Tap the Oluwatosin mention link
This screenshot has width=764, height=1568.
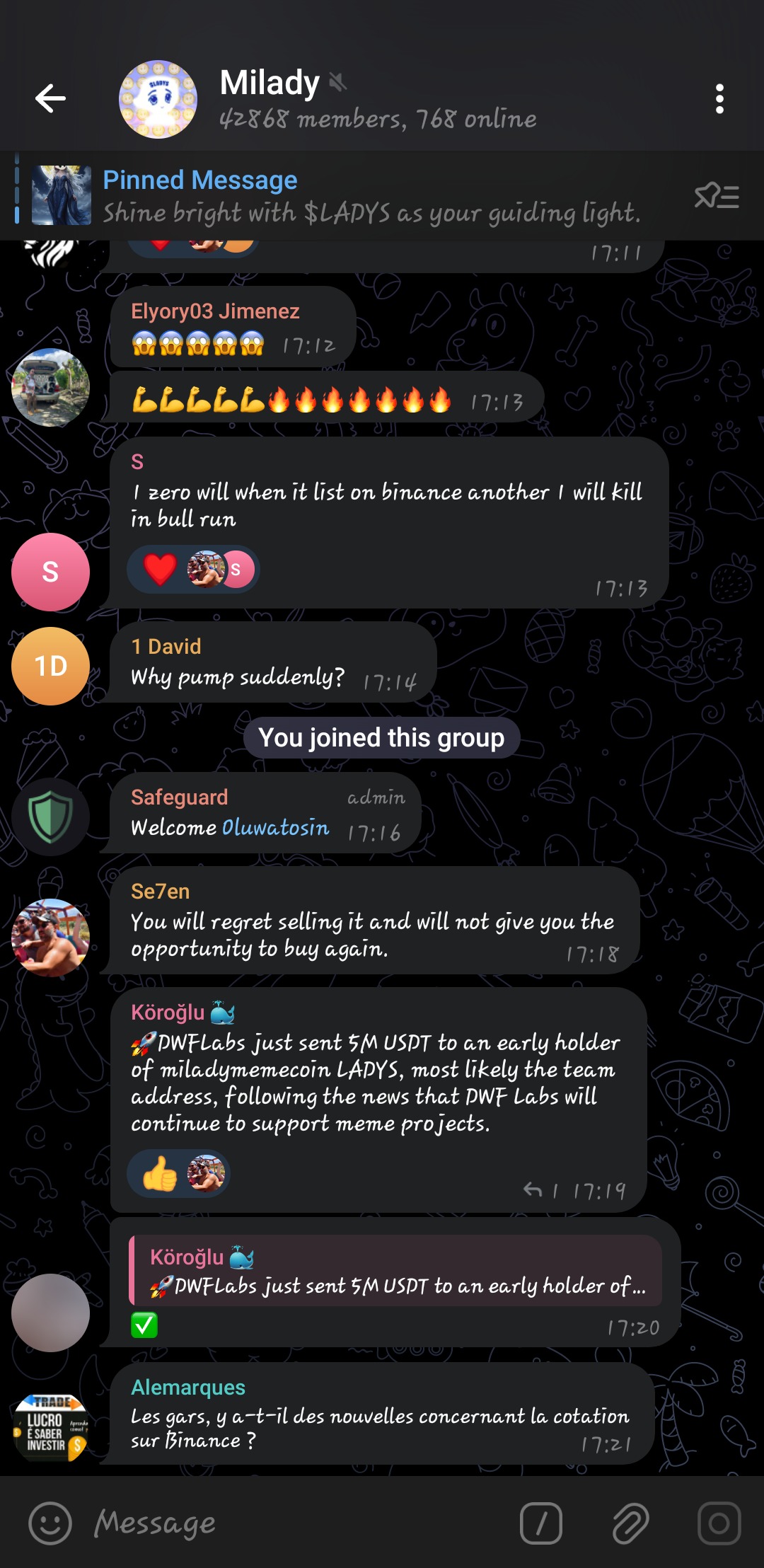coord(275,828)
